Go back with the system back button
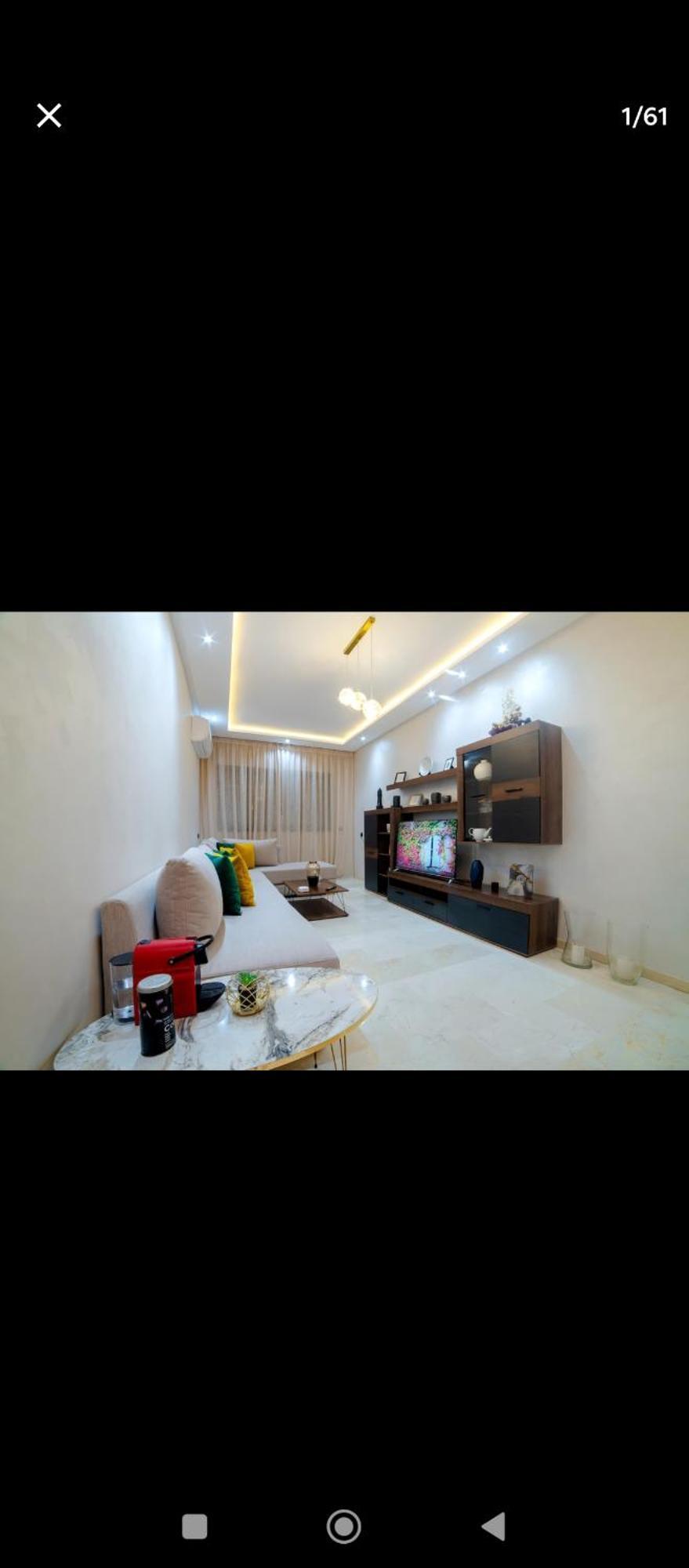The width and height of the screenshot is (689, 1568). coord(493,1526)
